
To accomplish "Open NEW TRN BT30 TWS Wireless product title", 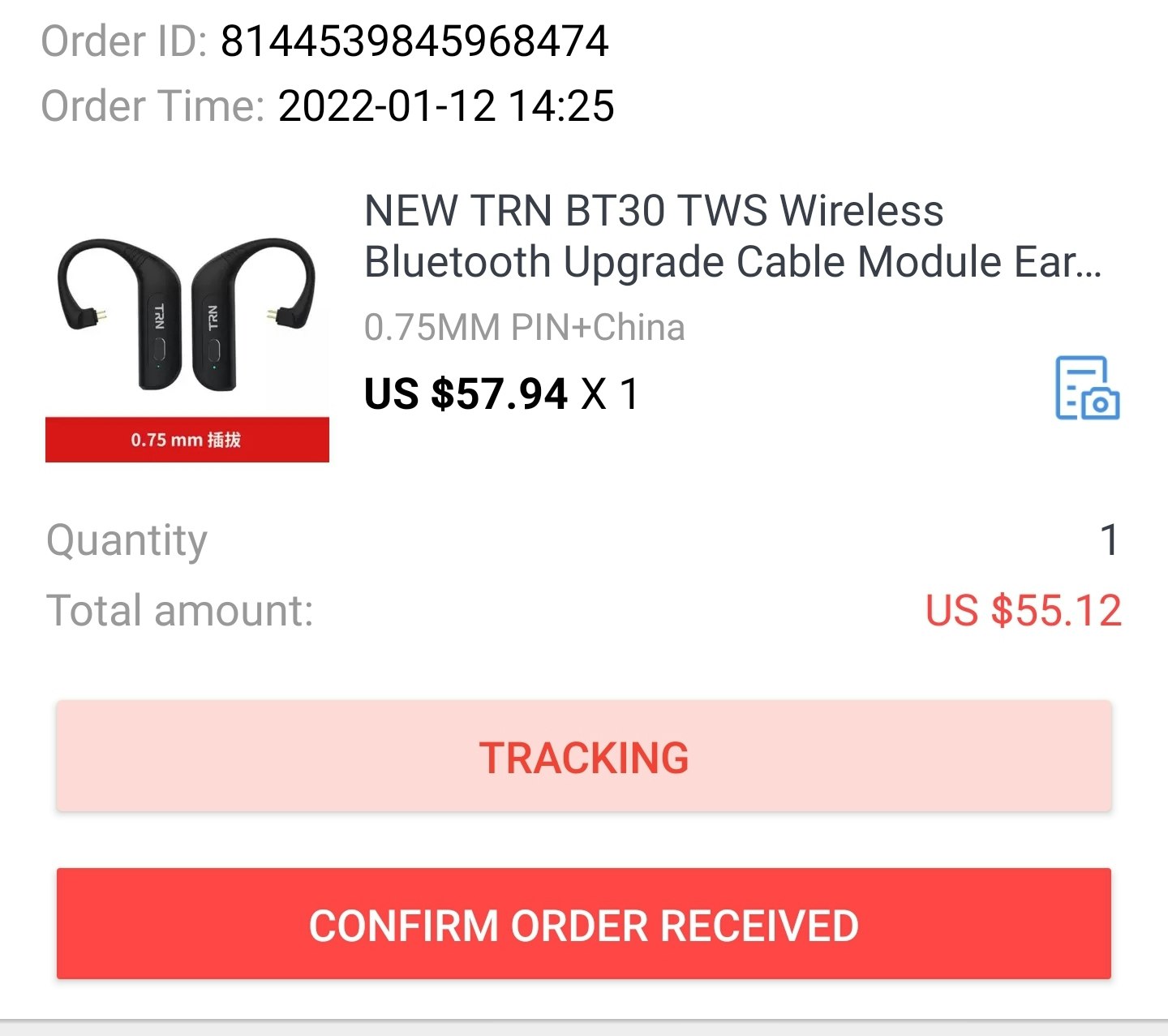I will click(732, 236).
